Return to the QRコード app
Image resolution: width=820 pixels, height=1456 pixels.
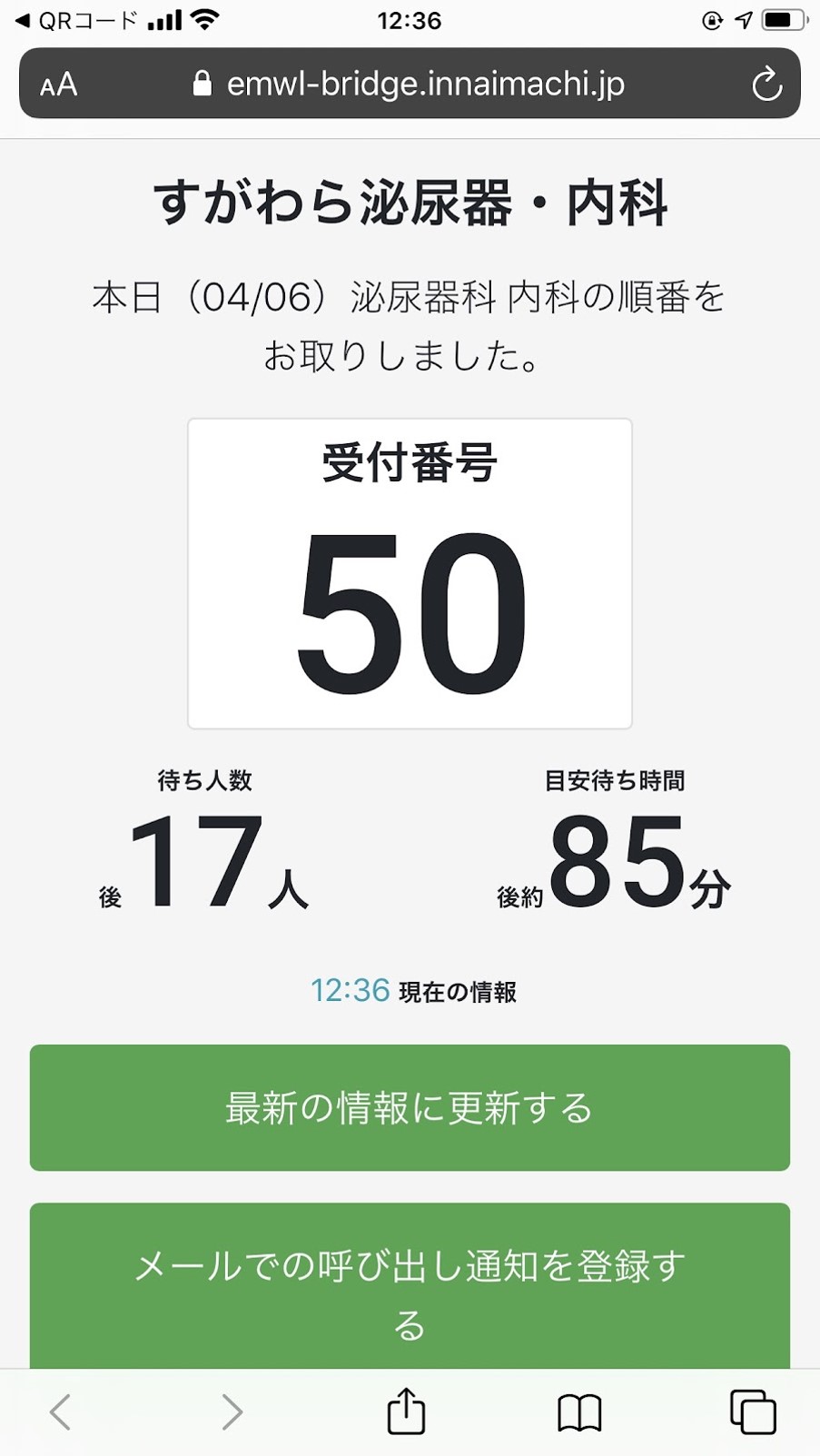coord(76,20)
